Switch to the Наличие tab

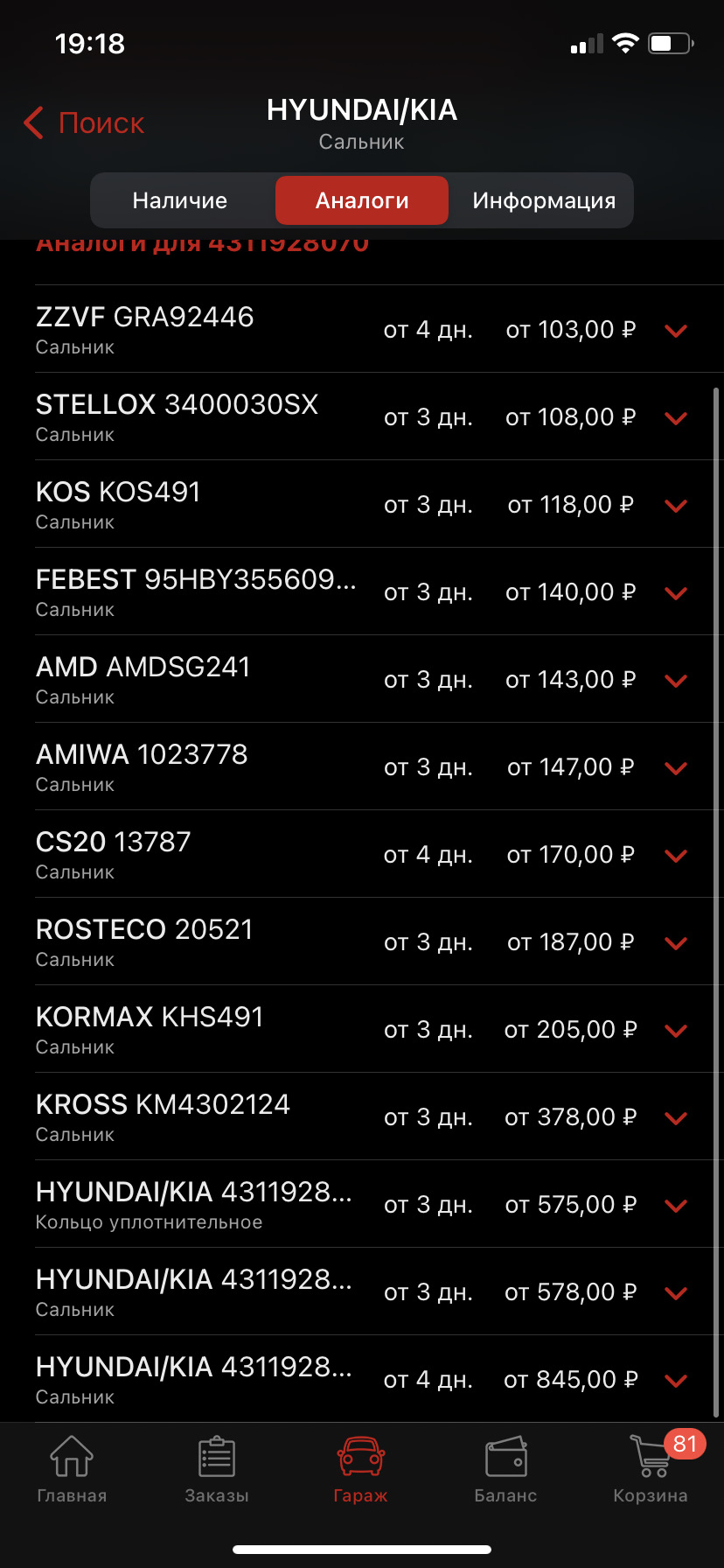tap(180, 200)
